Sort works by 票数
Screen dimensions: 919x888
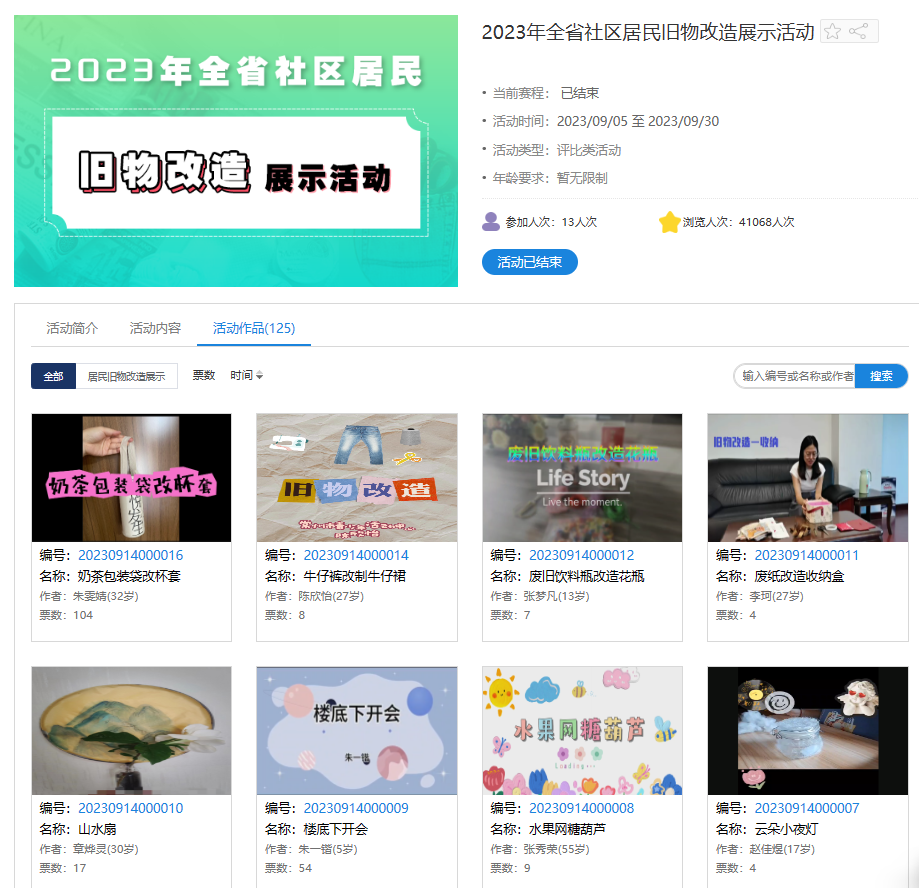click(203, 375)
